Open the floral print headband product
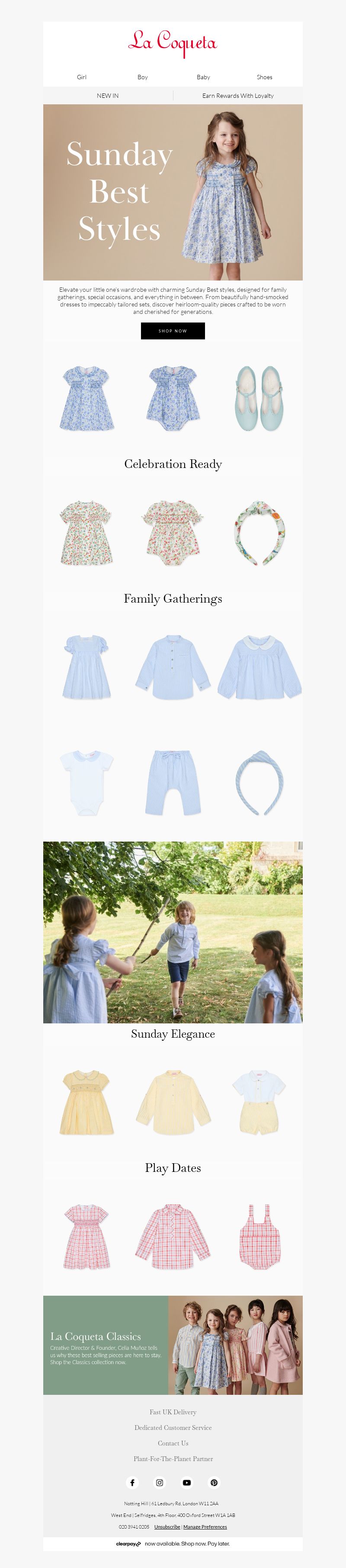Viewport: 346px width, 1568px height. coord(259,532)
